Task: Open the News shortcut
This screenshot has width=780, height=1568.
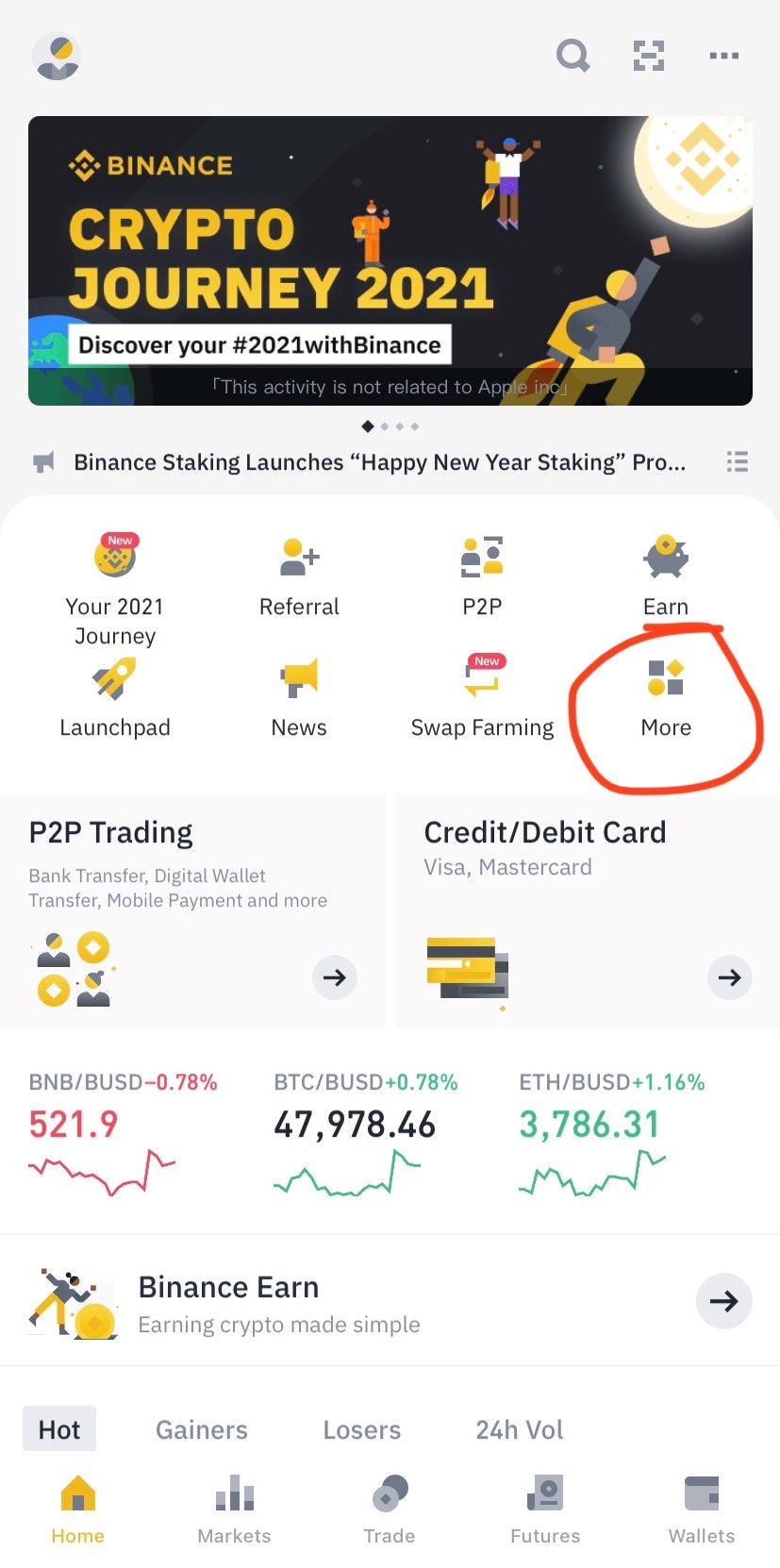Action: [x=299, y=698]
